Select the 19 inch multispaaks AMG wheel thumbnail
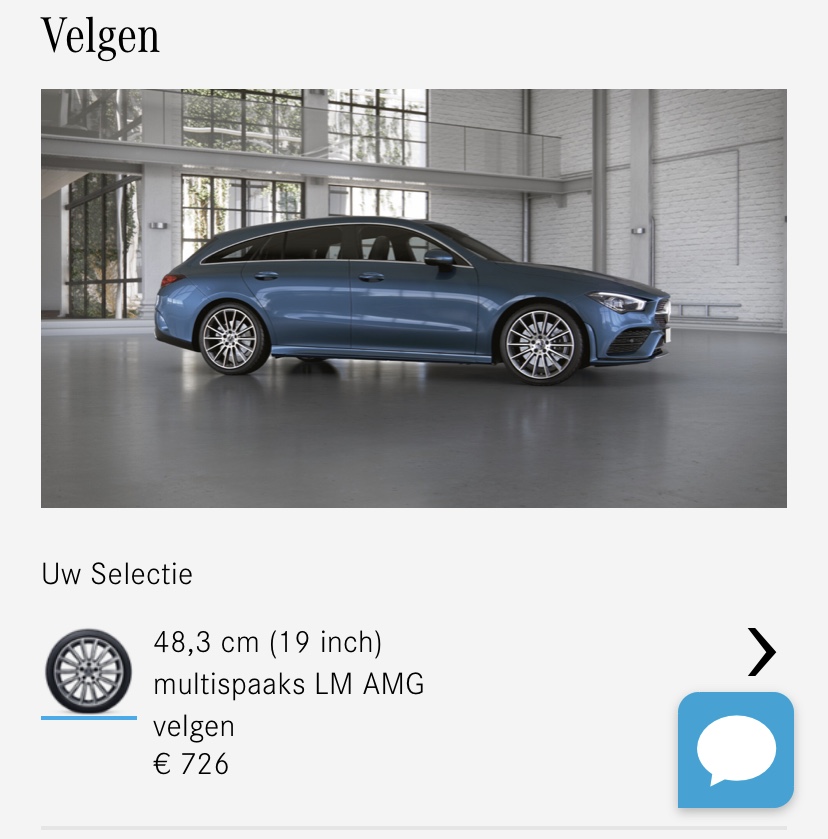This screenshot has height=839, width=828. [x=88, y=670]
